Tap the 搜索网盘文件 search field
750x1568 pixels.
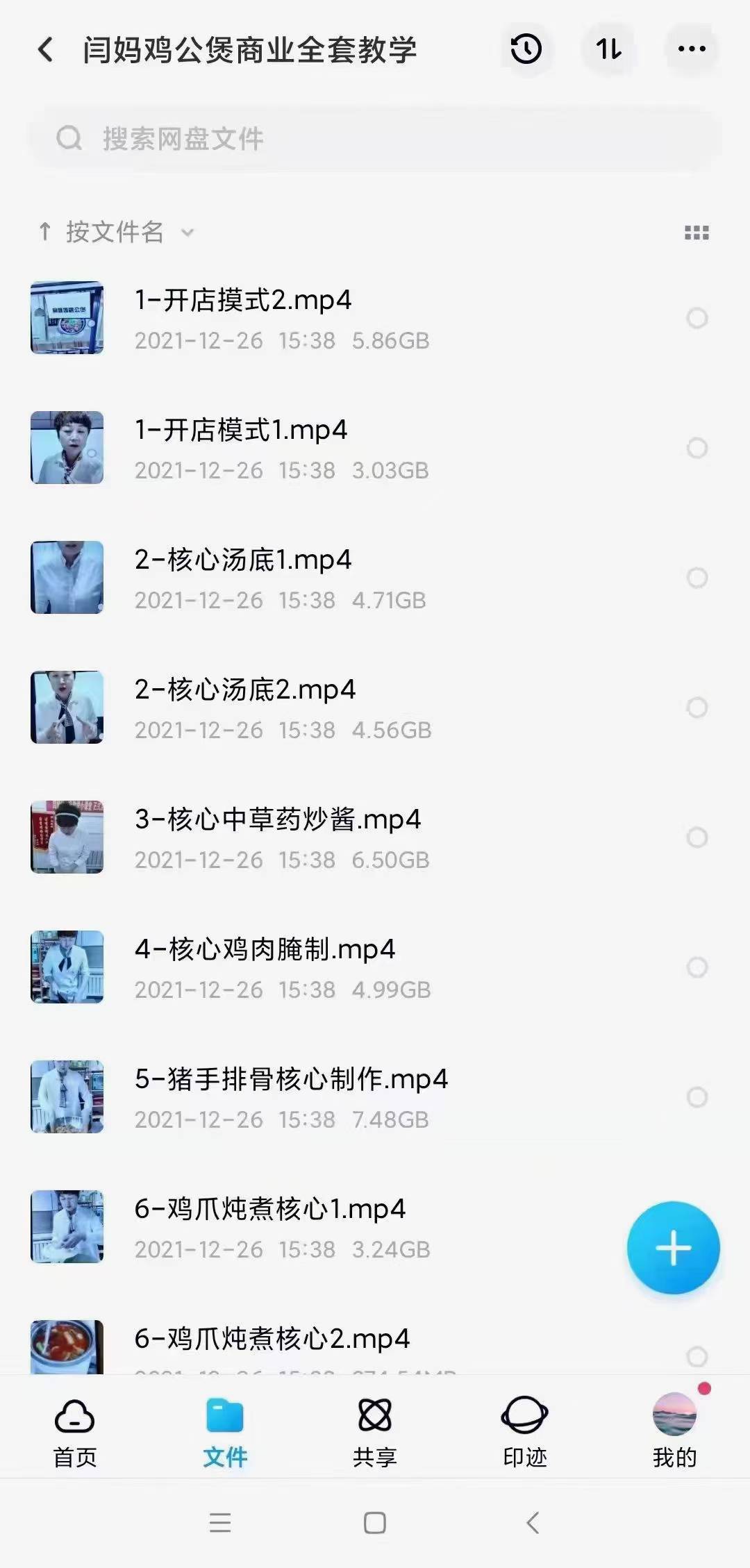[375, 137]
